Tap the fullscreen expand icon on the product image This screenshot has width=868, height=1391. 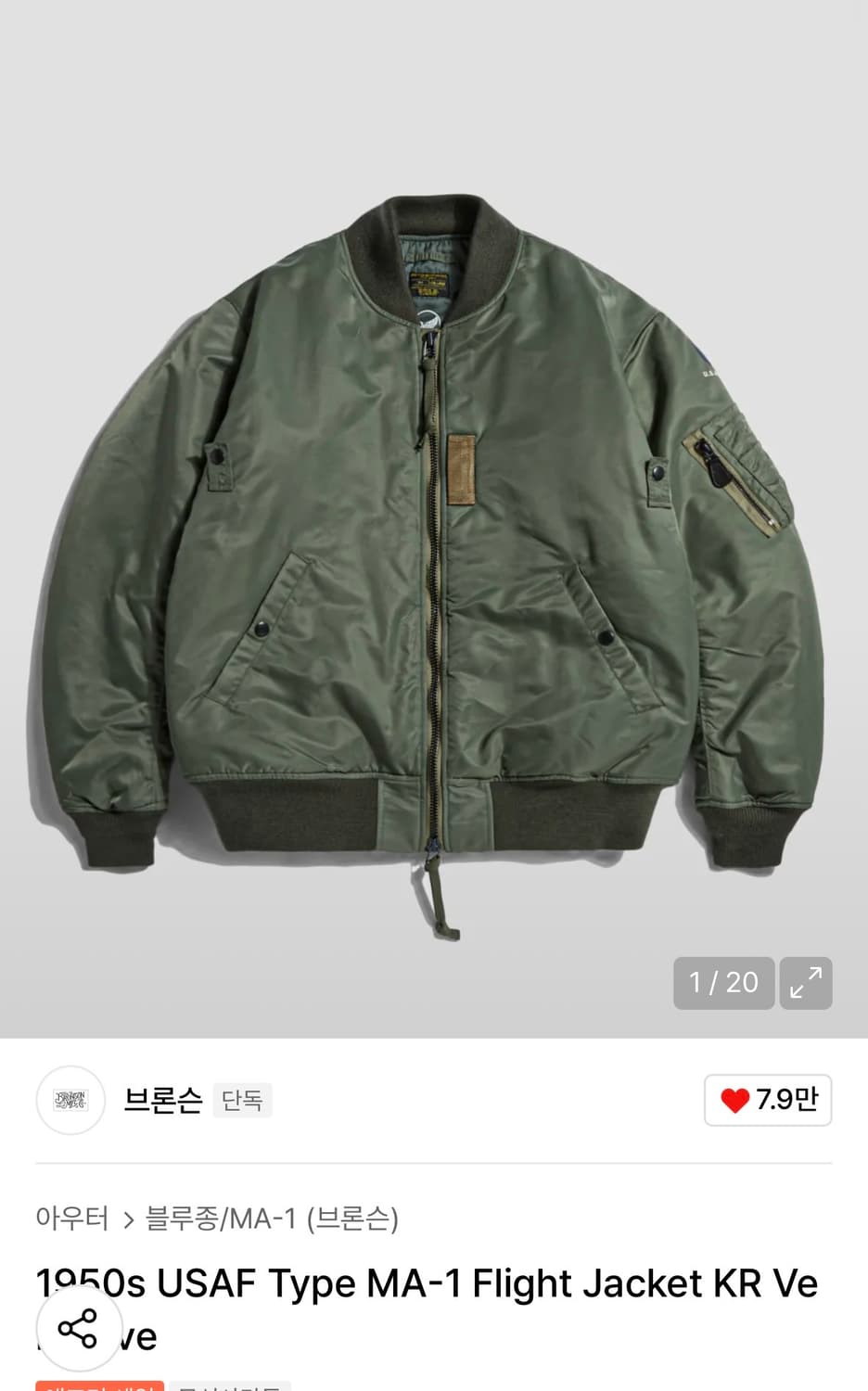[806, 983]
